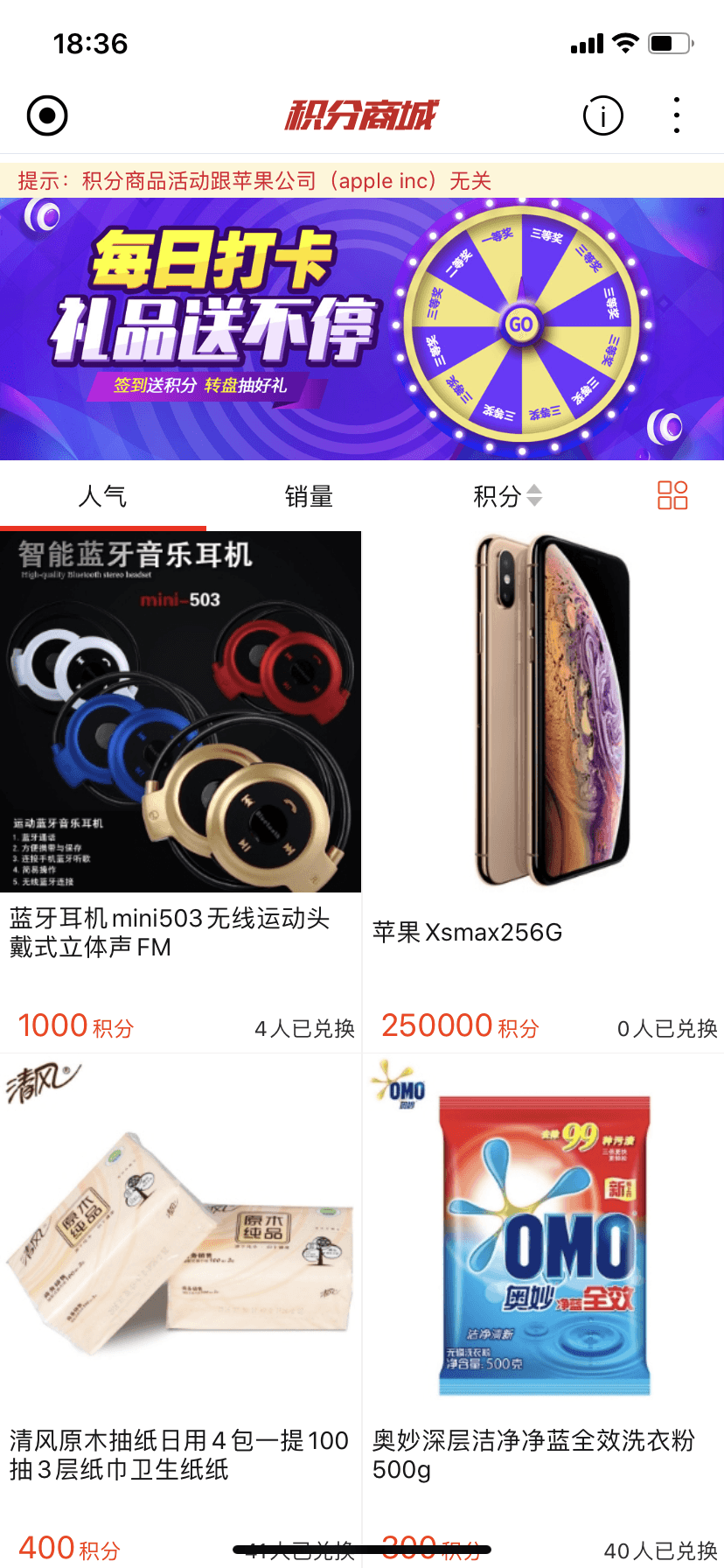Switch to the 人气 tab

pos(102,496)
